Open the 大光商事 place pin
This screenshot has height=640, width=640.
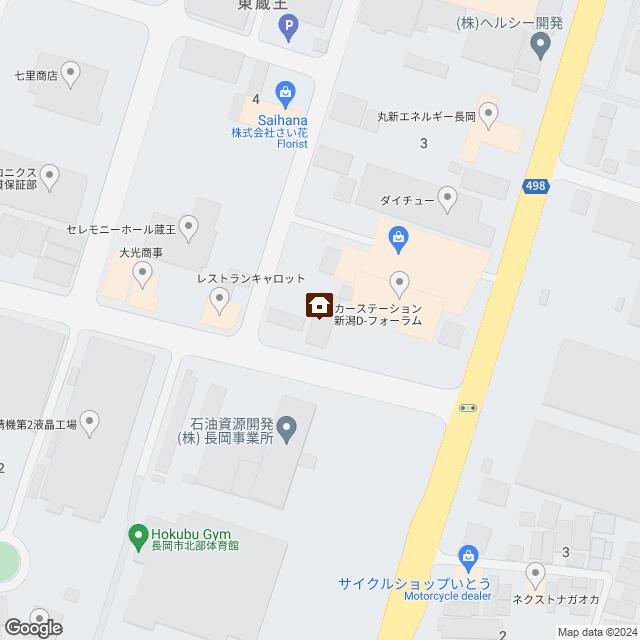pyautogui.click(x=143, y=272)
